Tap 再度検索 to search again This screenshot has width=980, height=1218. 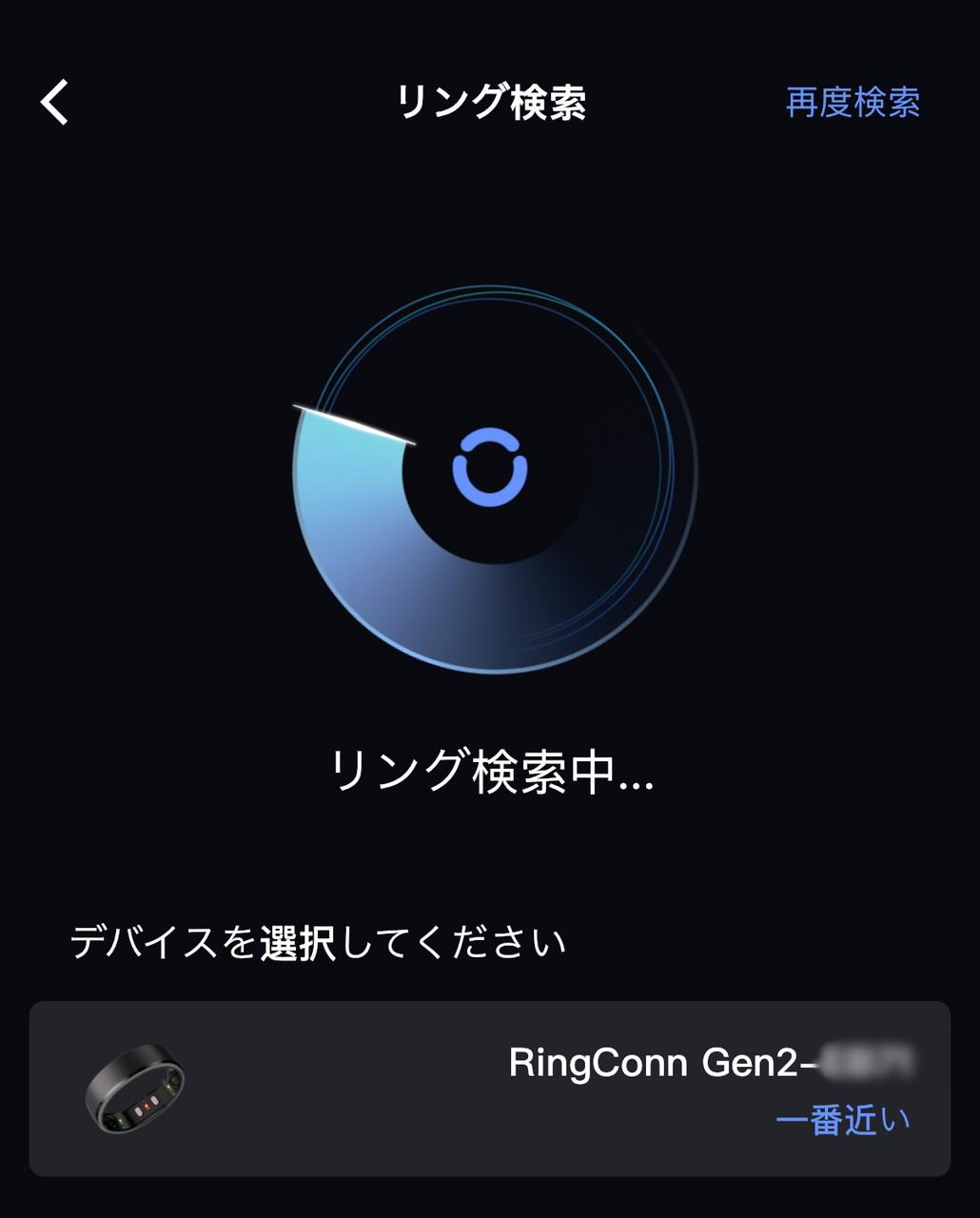[x=853, y=102]
